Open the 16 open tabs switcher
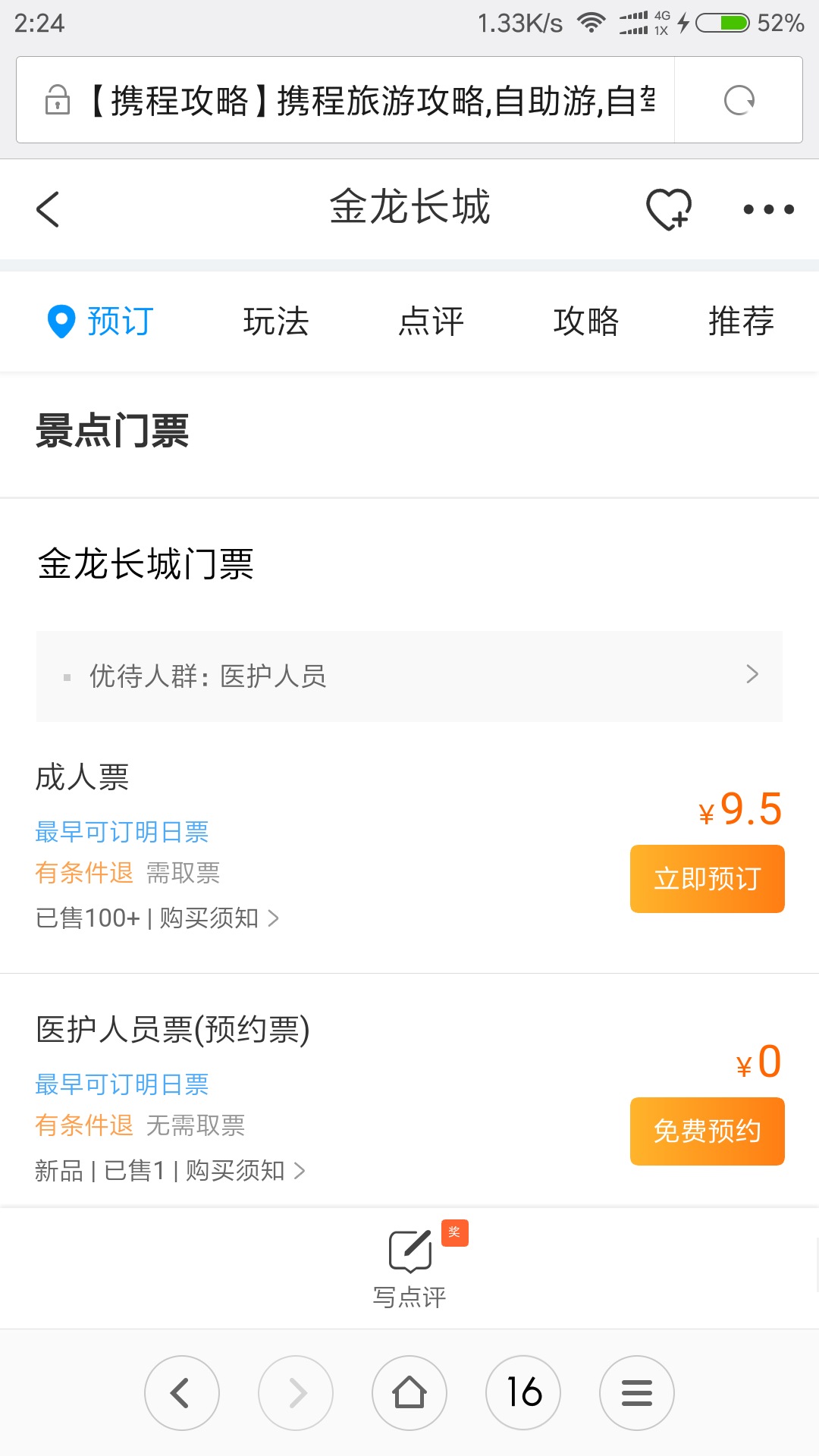Viewport: 819px width, 1456px height. 523,1393
